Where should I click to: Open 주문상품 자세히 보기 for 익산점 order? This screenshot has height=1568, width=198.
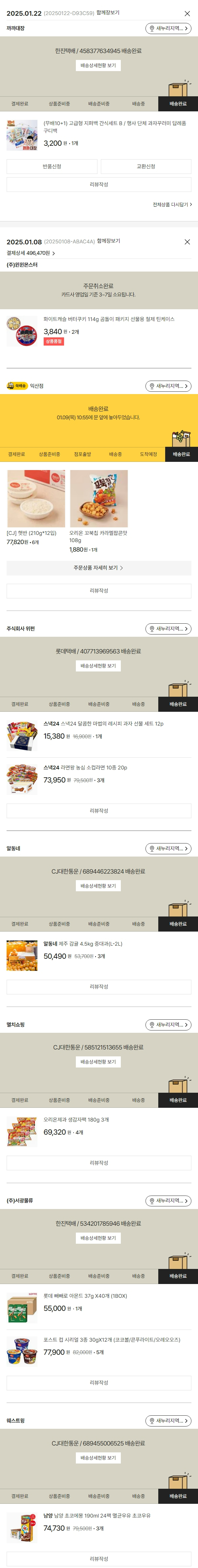point(99,568)
